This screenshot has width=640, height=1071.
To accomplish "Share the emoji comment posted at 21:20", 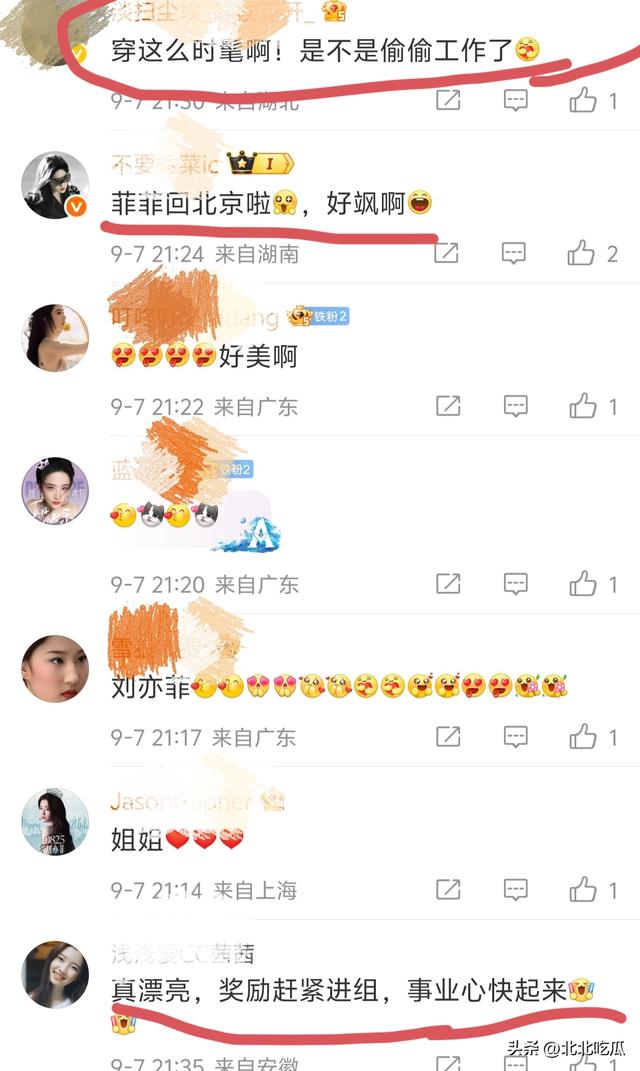I will pos(448,584).
